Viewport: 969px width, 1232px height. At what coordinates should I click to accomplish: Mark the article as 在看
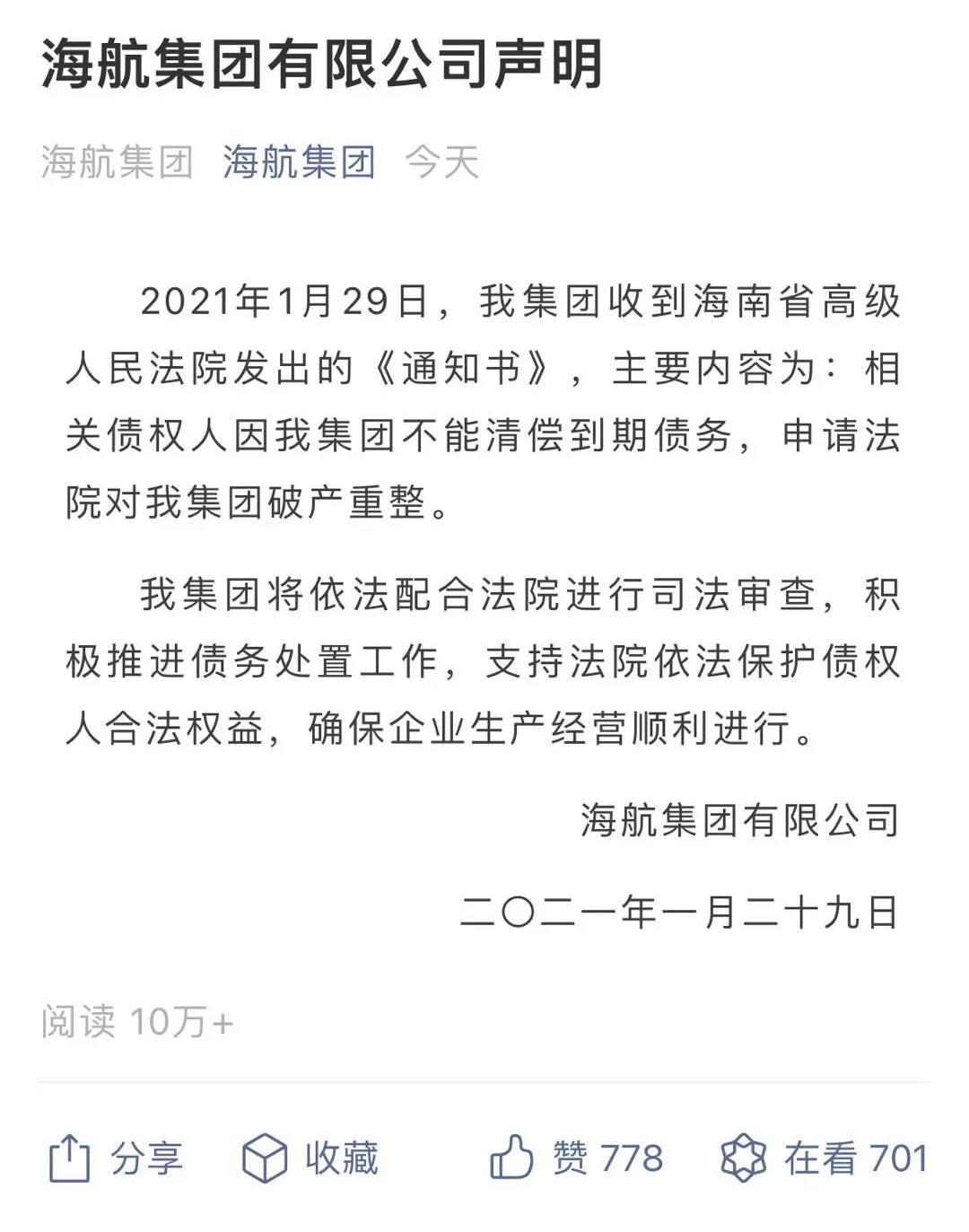824,1158
